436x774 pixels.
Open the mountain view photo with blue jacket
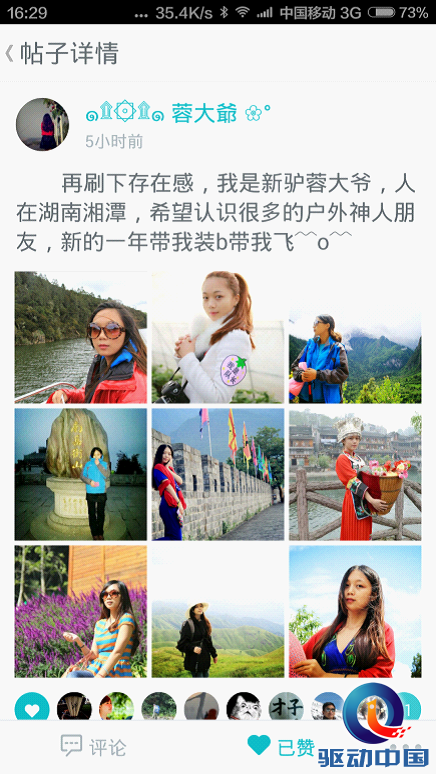pyautogui.click(x=355, y=337)
